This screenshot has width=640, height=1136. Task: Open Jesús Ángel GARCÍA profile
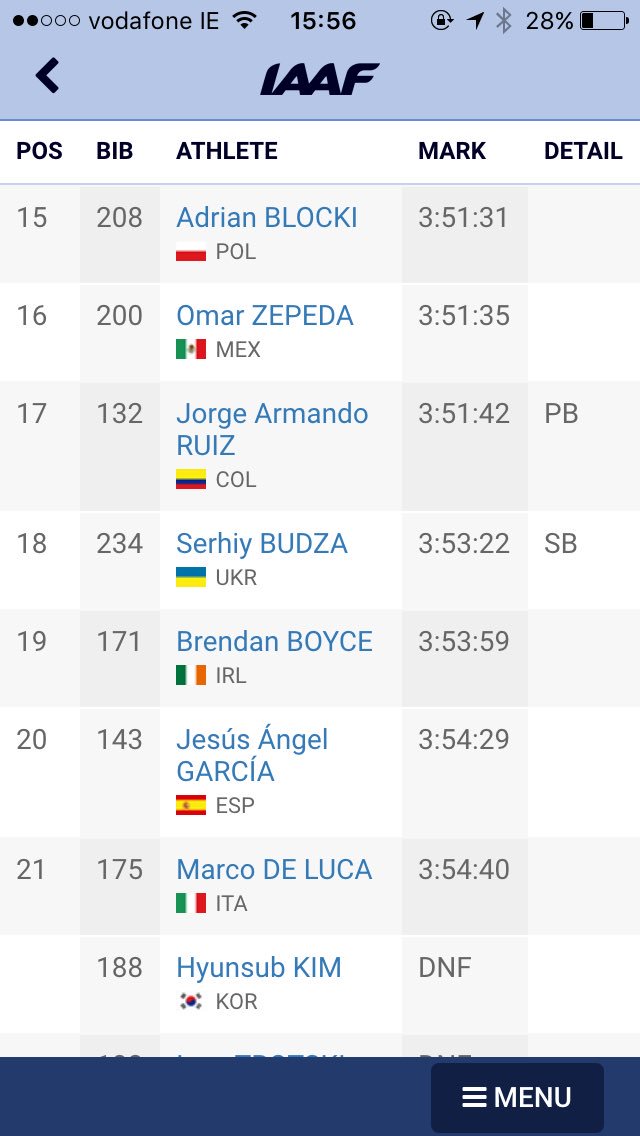pos(252,755)
